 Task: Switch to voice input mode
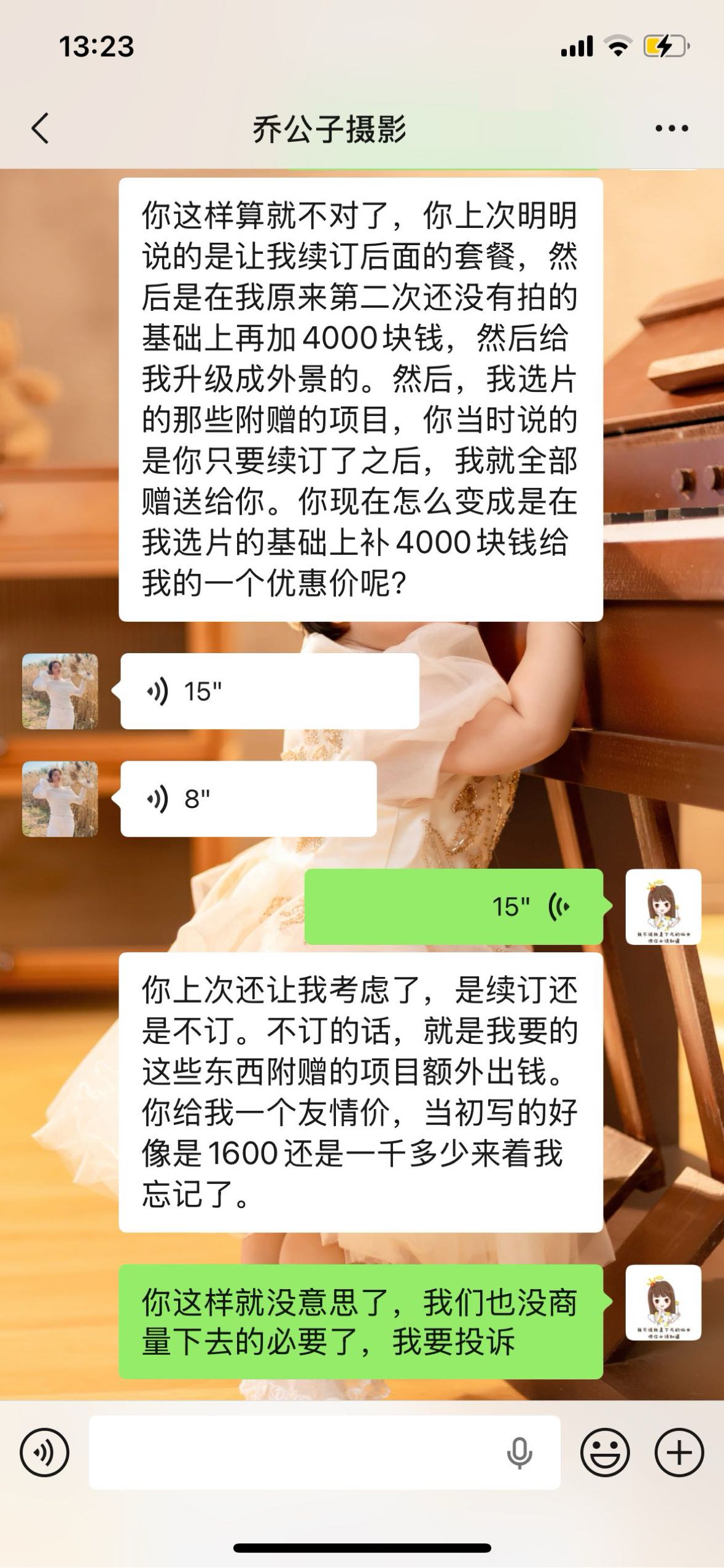pyautogui.click(x=44, y=1453)
